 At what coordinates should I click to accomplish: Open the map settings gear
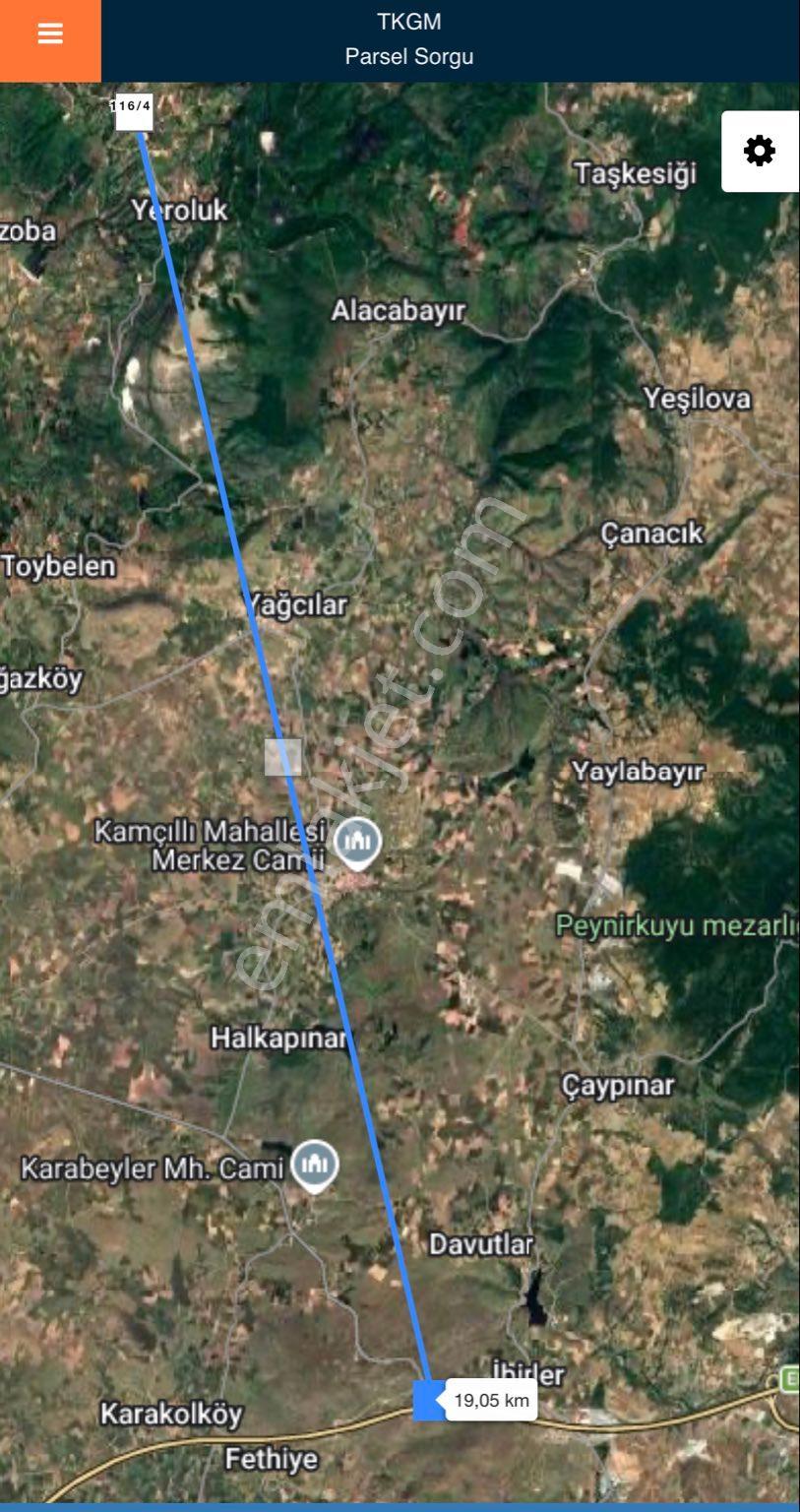click(760, 151)
